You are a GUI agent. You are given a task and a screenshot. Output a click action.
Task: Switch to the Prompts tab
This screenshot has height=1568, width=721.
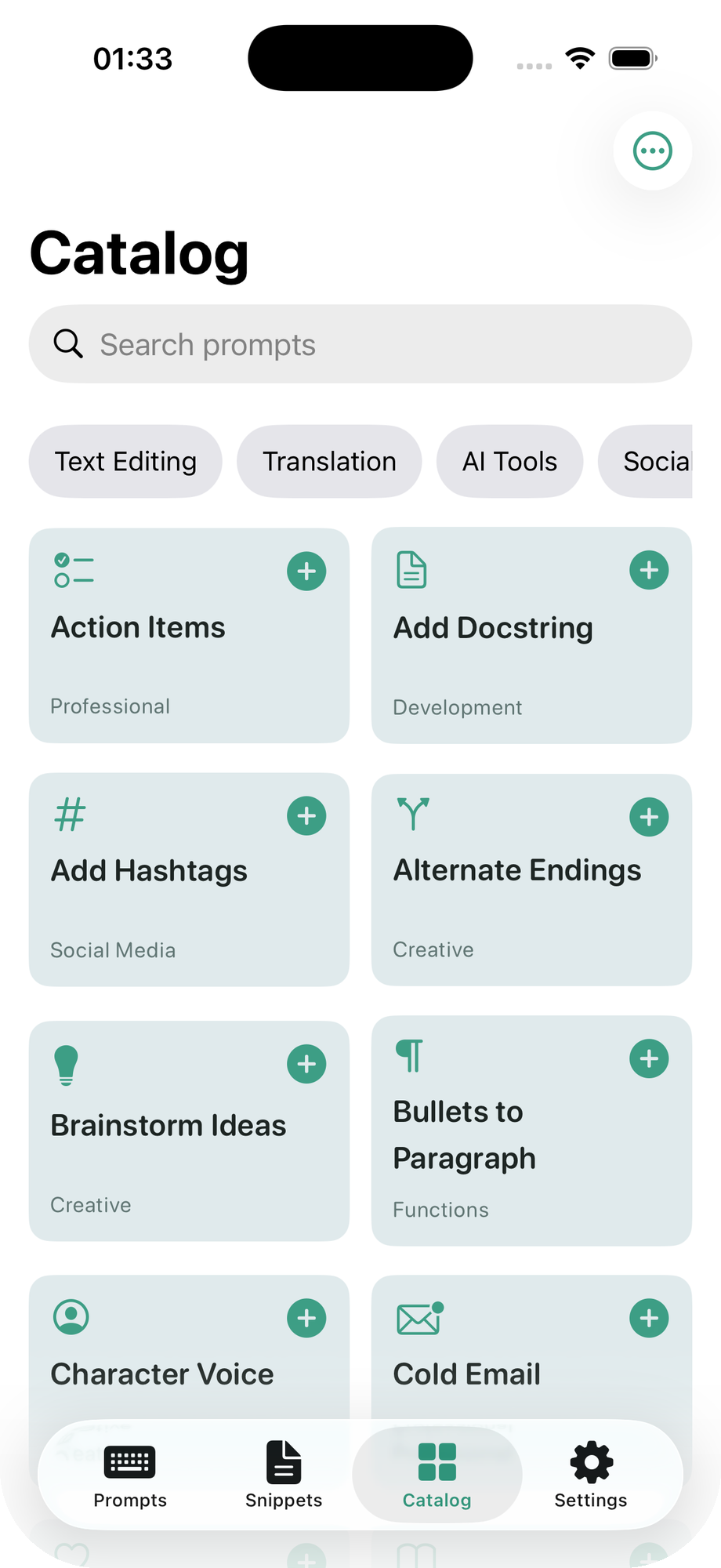click(x=129, y=1476)
